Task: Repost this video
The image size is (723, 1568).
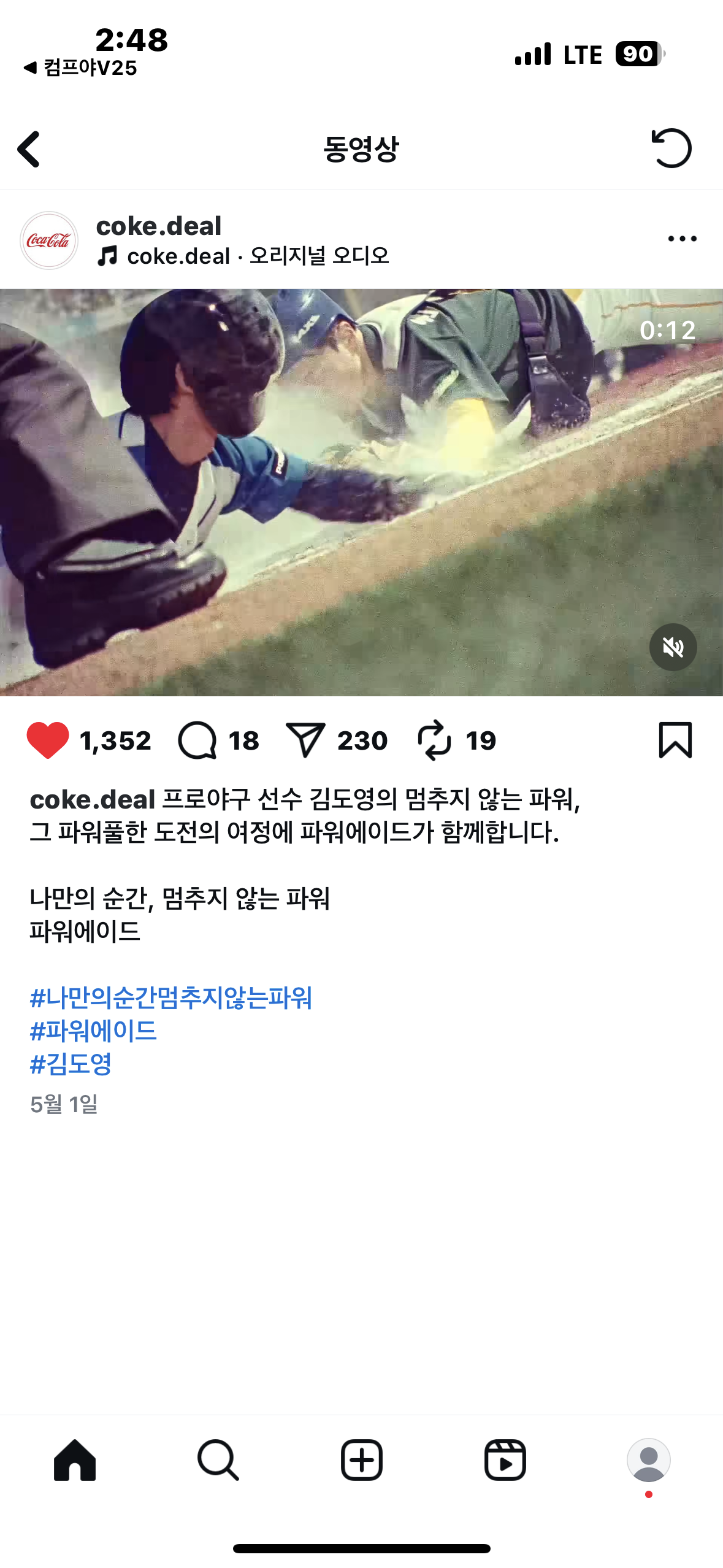Action: point(434,740)
